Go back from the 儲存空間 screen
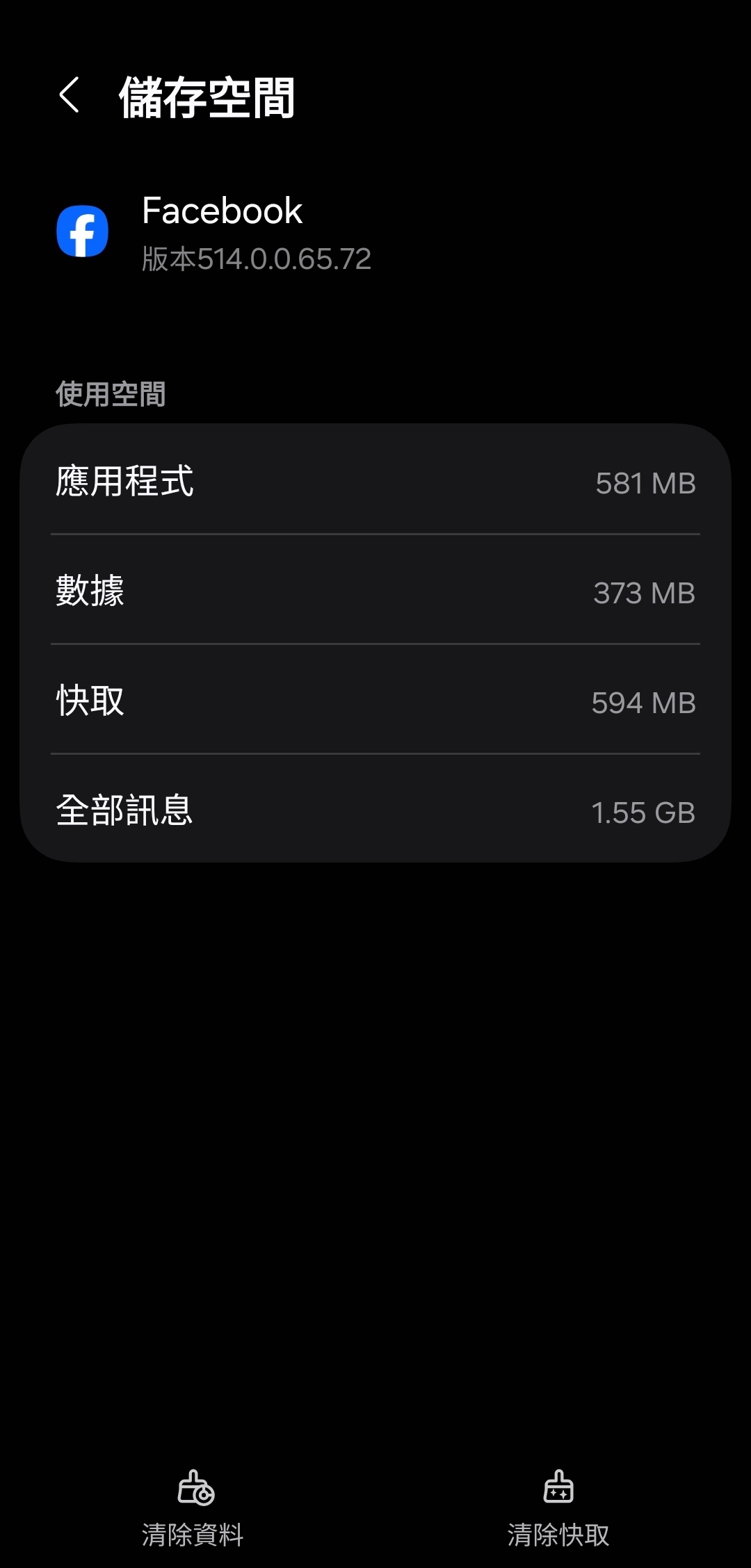The width and height of the screenshot is (751, 1568). [70, 95]
